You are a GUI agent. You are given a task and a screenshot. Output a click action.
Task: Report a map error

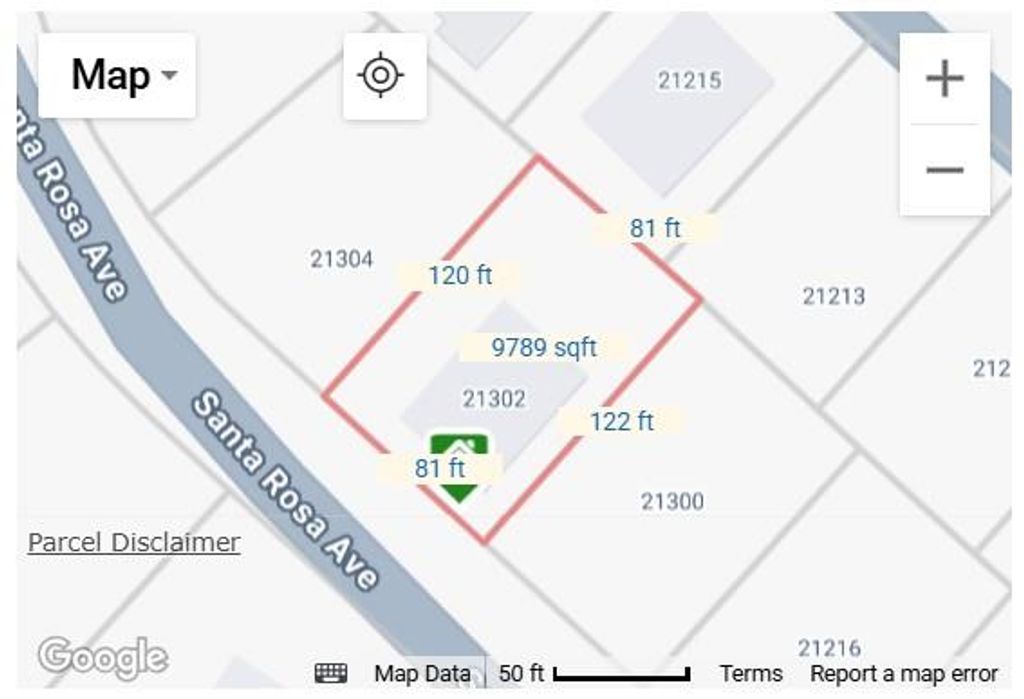point(904,673)
